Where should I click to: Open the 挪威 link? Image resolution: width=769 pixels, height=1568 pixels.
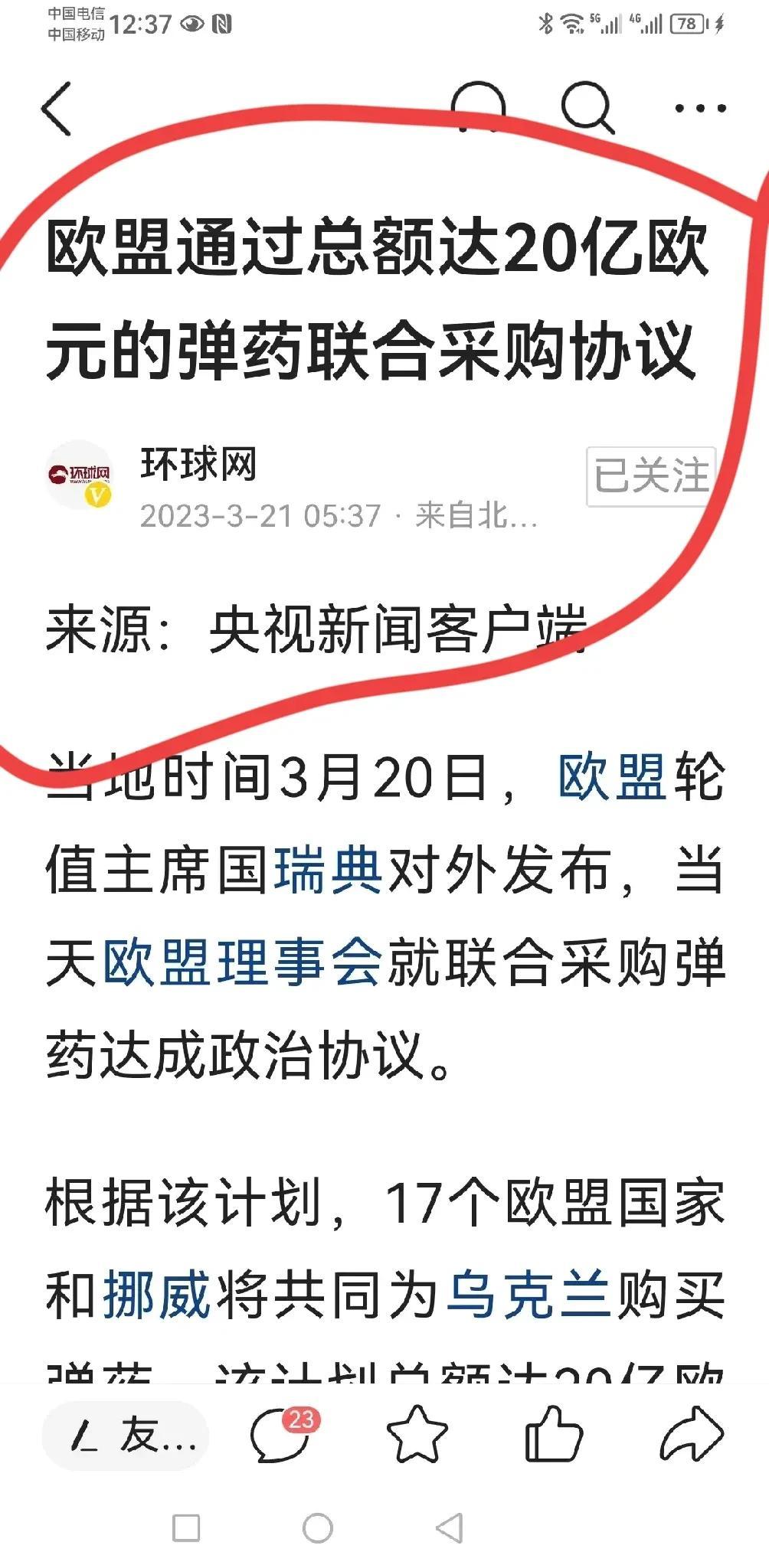(156, 1295)
